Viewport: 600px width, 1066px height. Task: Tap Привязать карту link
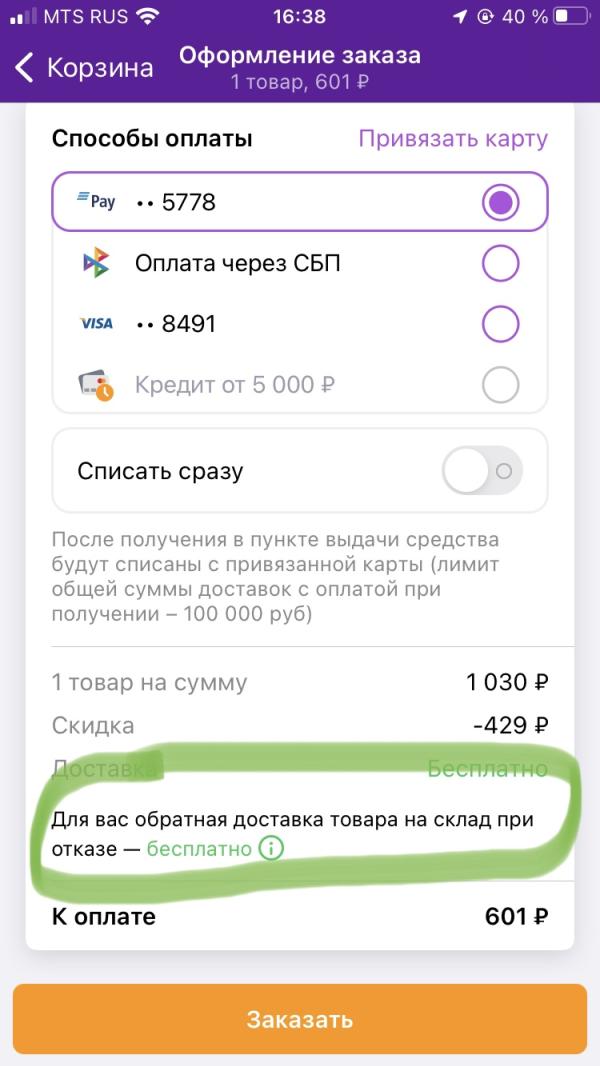coord(453,139)
